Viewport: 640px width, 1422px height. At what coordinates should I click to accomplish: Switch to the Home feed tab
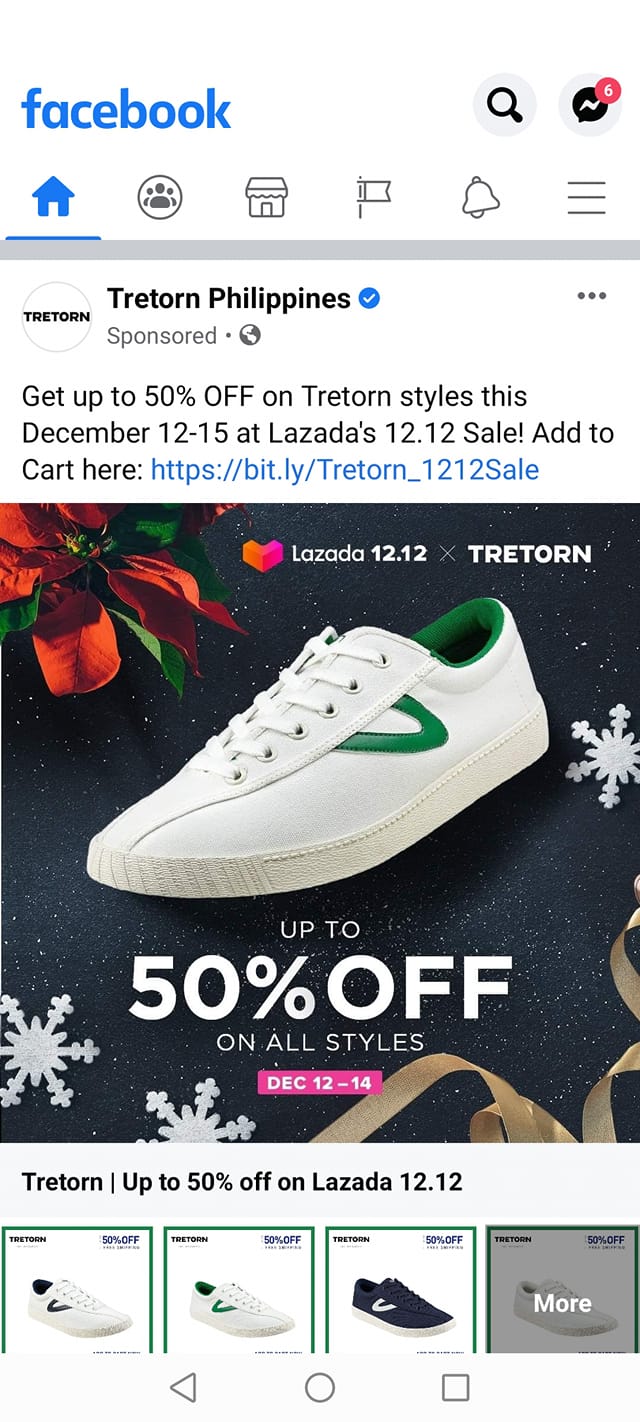pyautogui.click(x=53, y=198)
